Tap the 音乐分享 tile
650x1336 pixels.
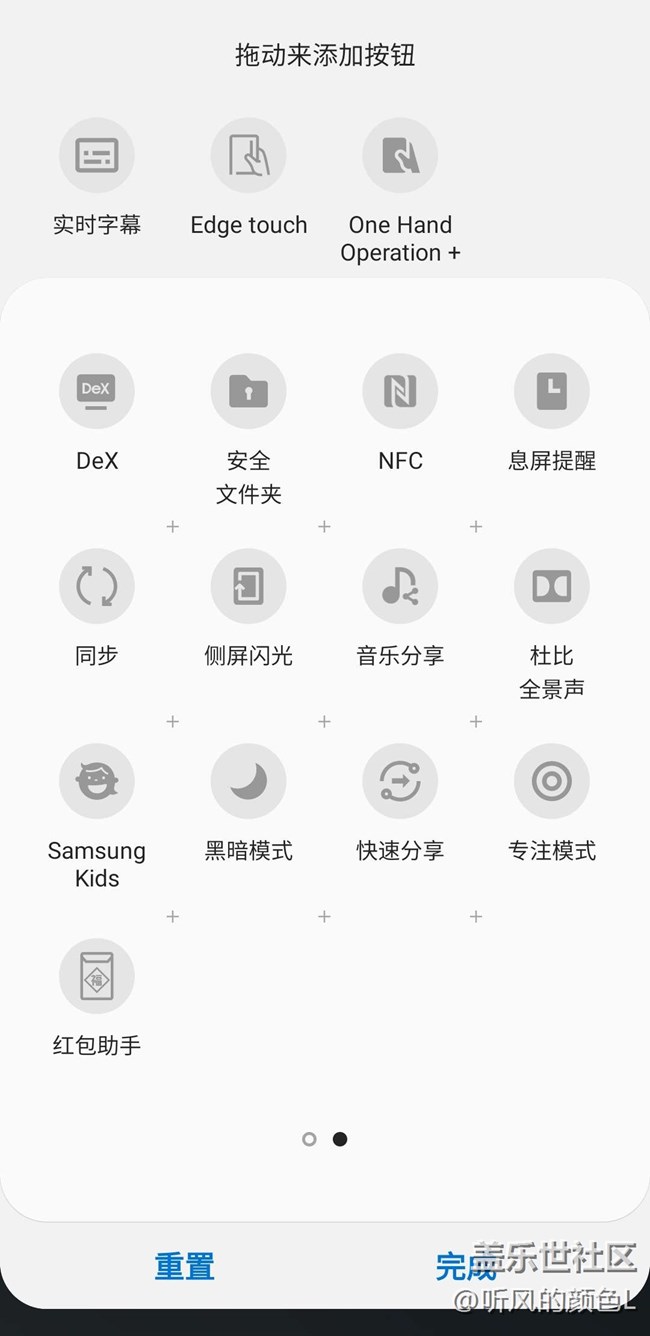point(400,586)
